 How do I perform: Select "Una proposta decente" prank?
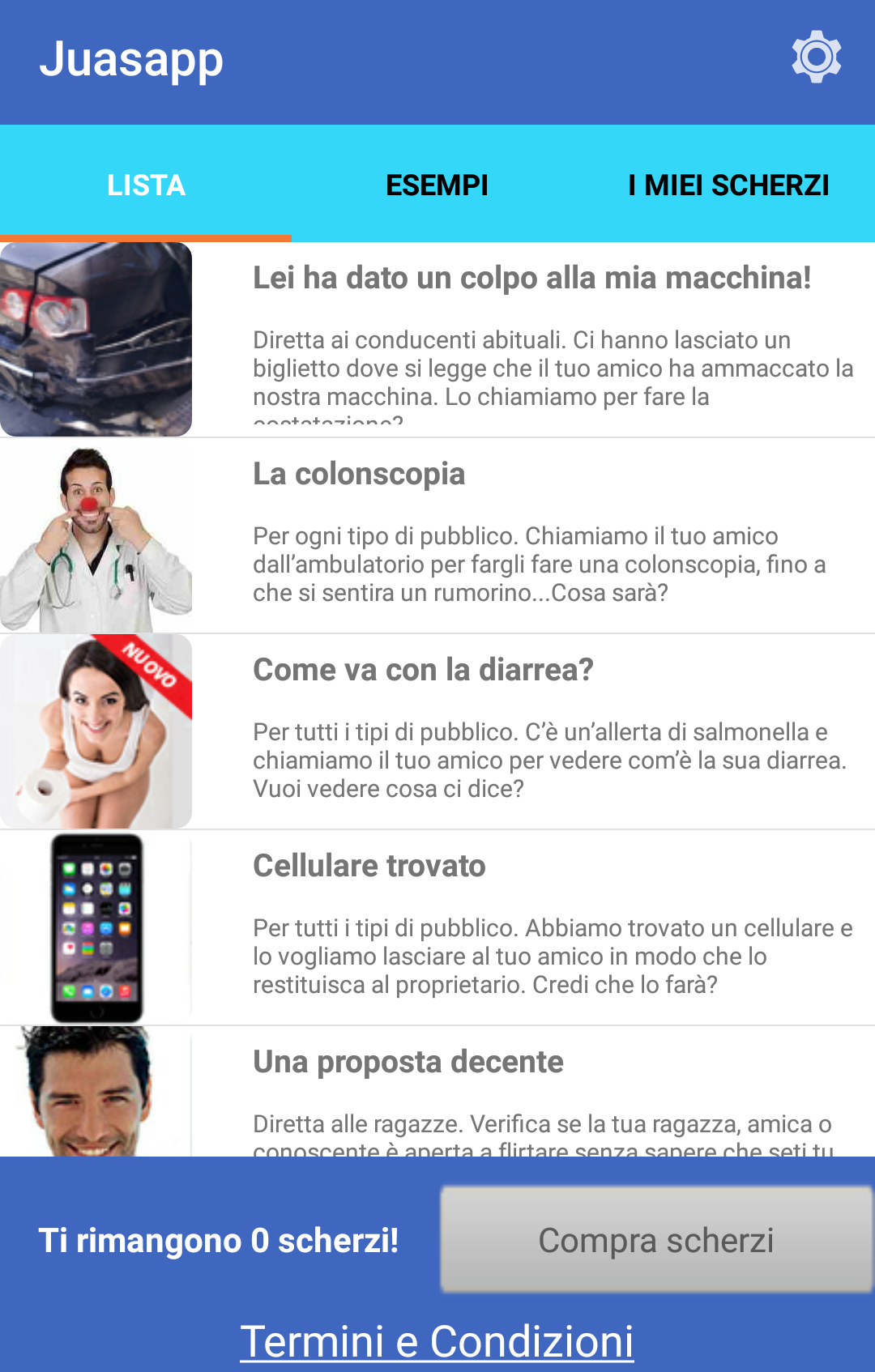pyautogui.click(x=408, y=1062)
